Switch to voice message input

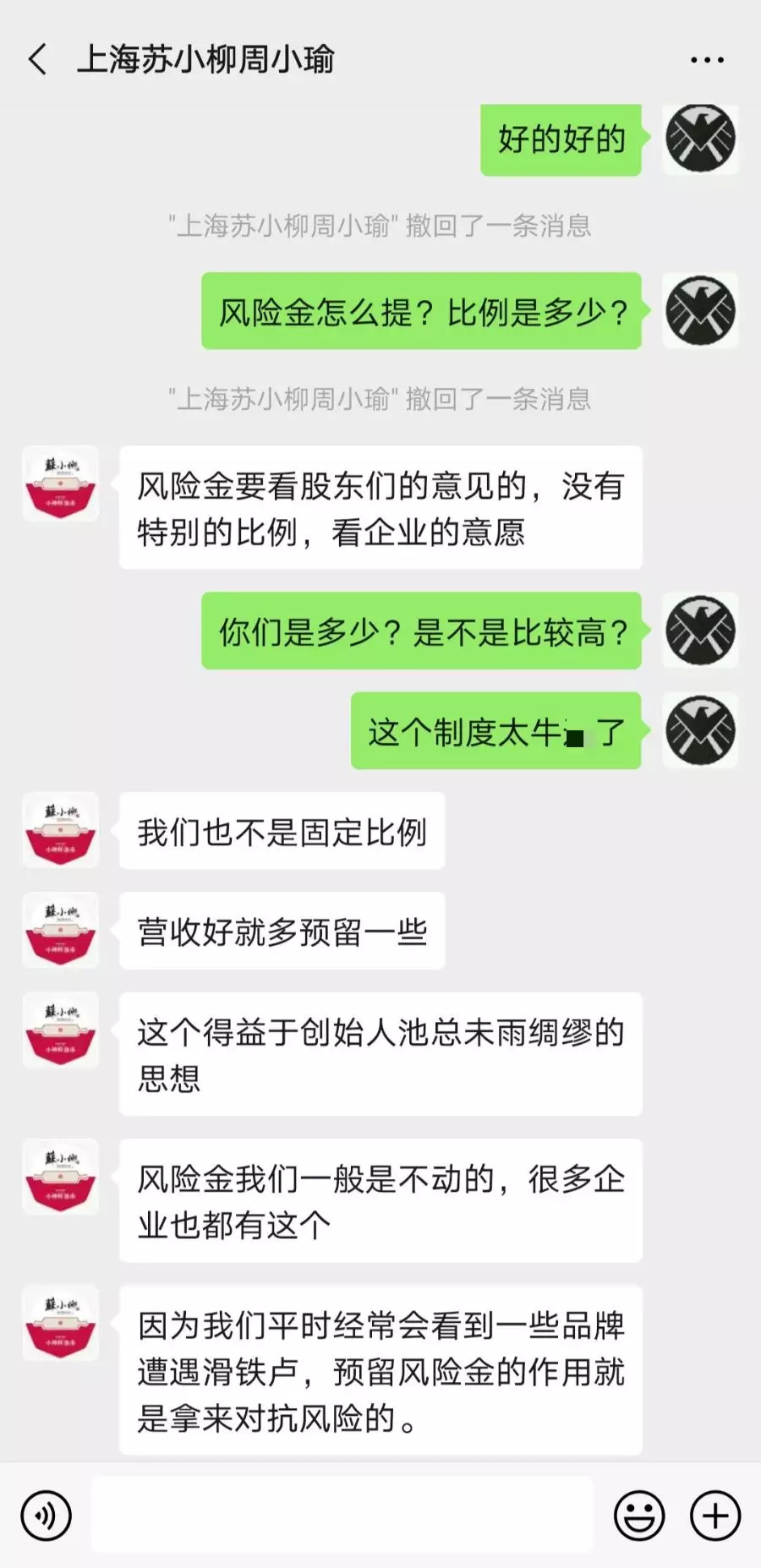[47, 1516]
